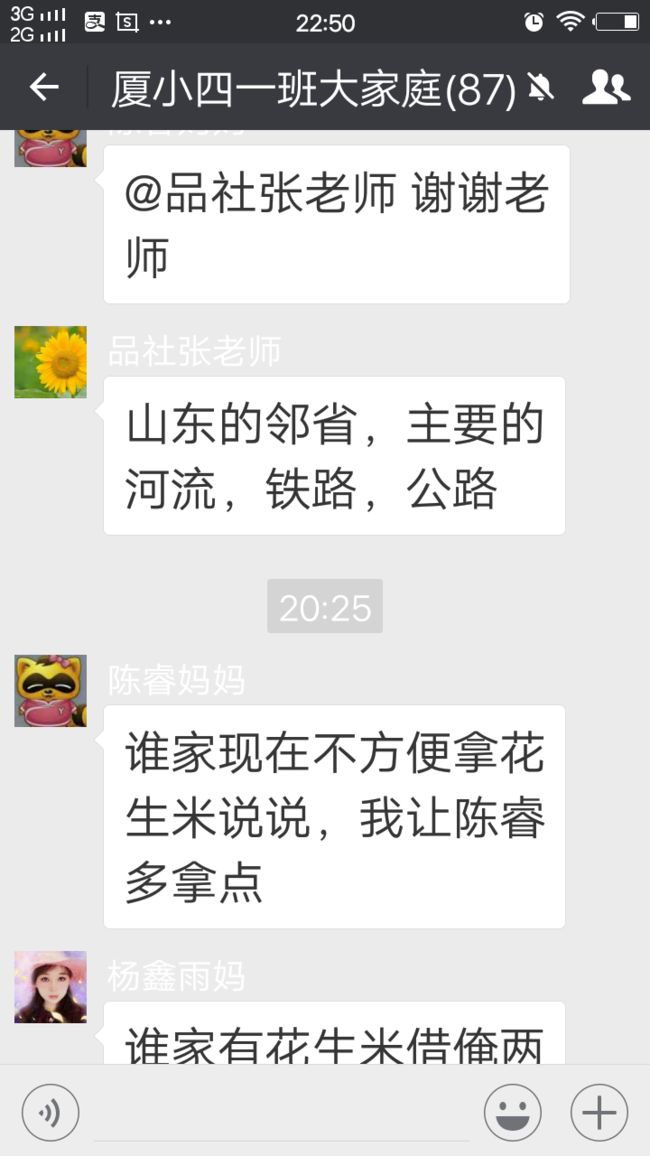Open the emoji picker
This screenshot has width=650, height=1156.
(512, 1112)
